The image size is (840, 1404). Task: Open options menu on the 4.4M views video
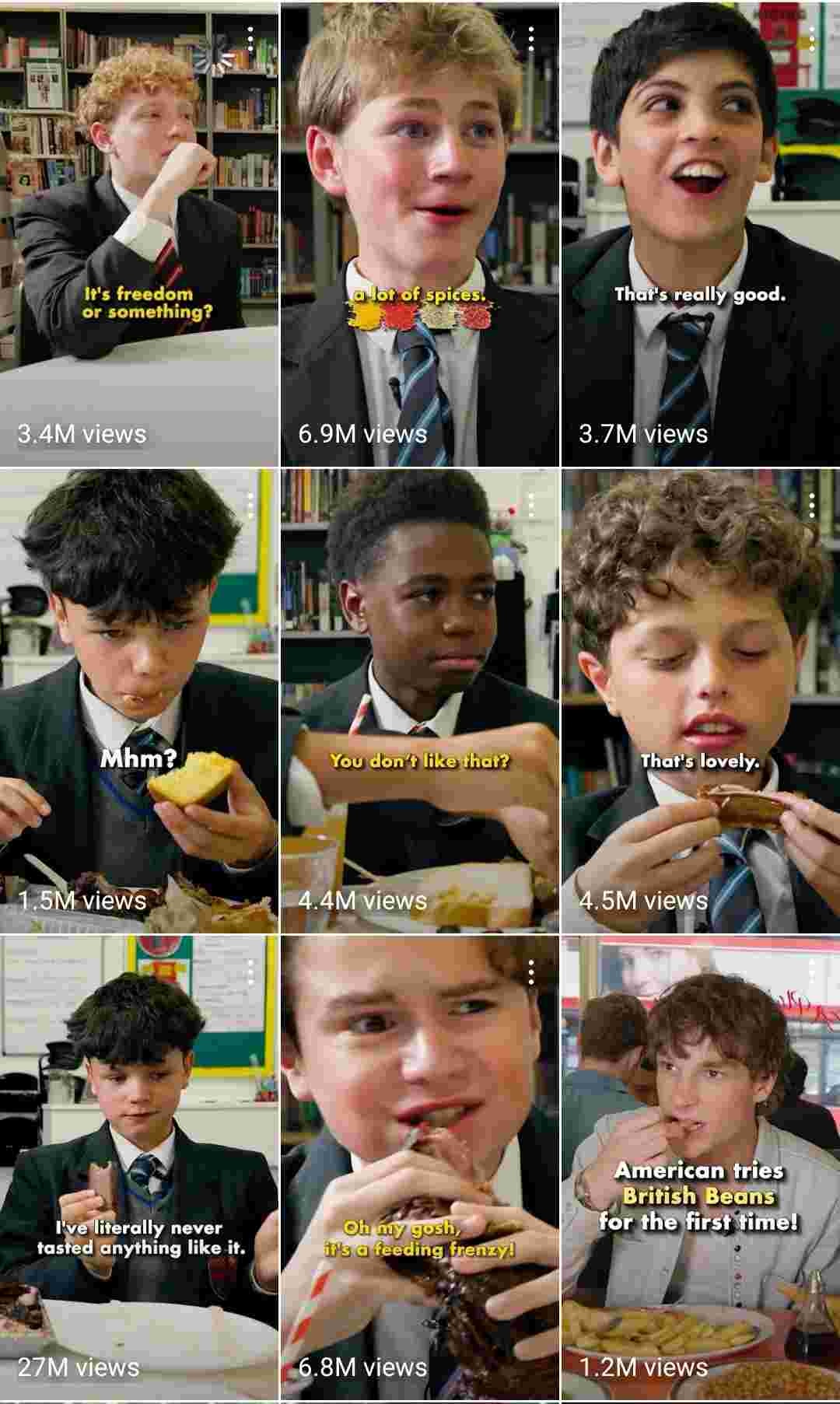point(531,506)
